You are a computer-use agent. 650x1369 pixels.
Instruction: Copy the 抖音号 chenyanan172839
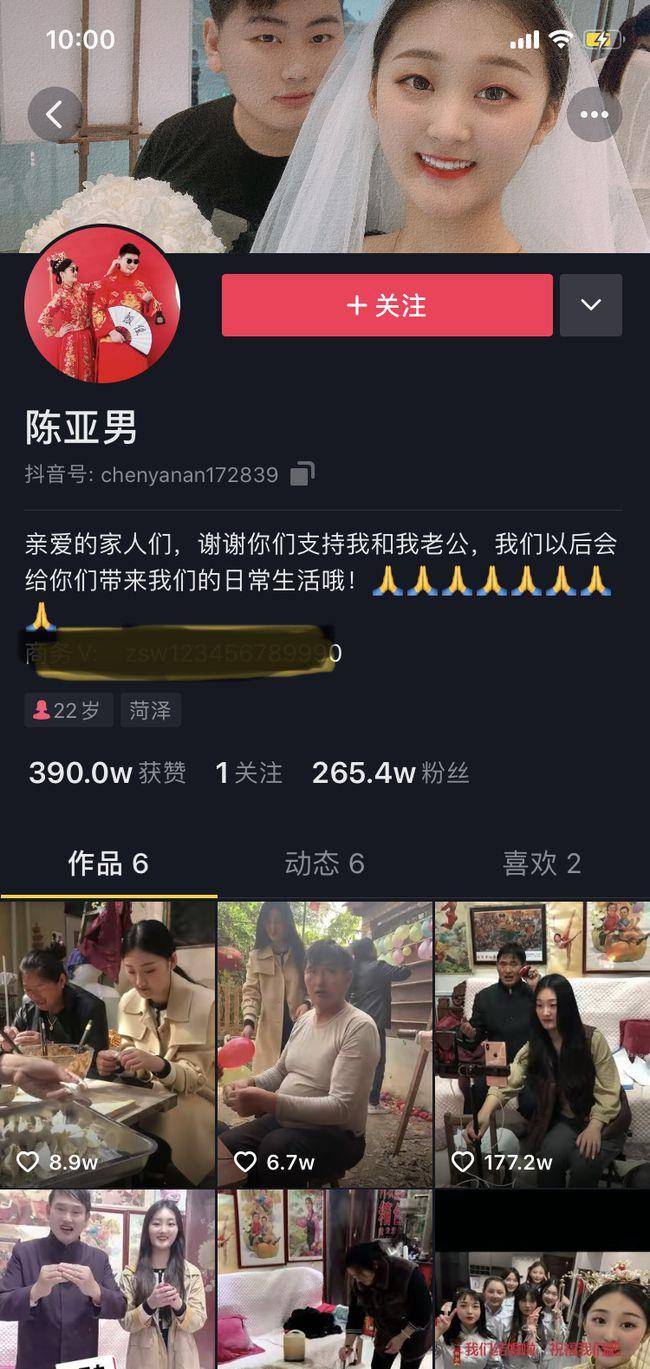[x=302, y=474]
